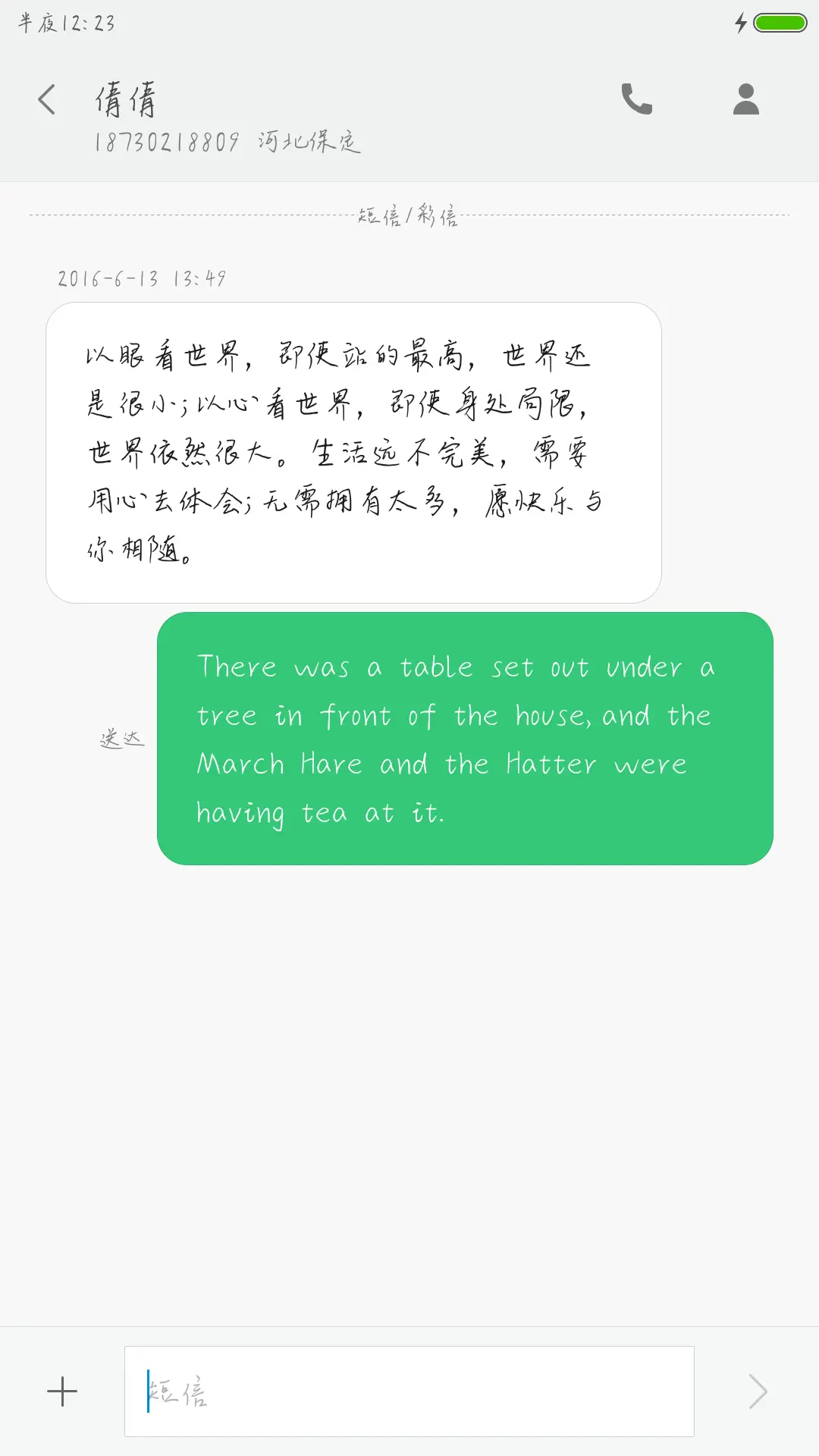Tap the 送达 delivery status label

123,737
